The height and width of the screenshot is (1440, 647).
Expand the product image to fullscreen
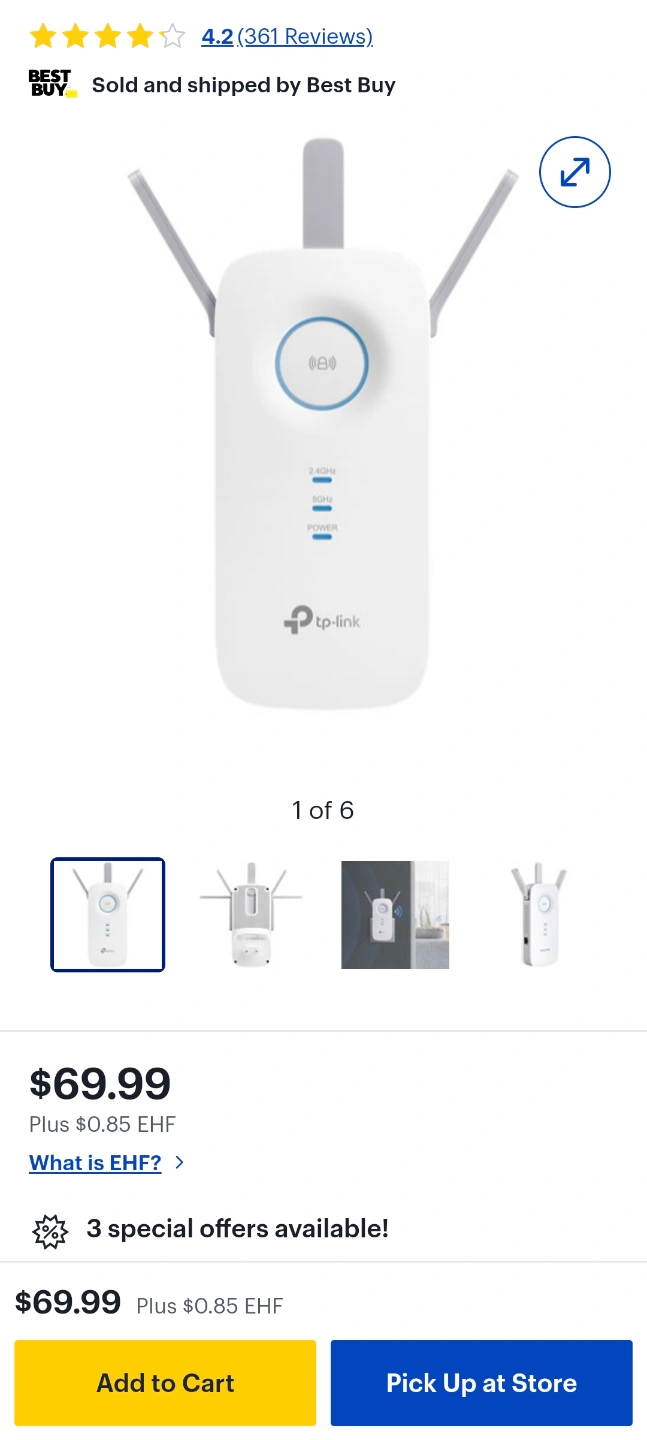pos(575,173)
